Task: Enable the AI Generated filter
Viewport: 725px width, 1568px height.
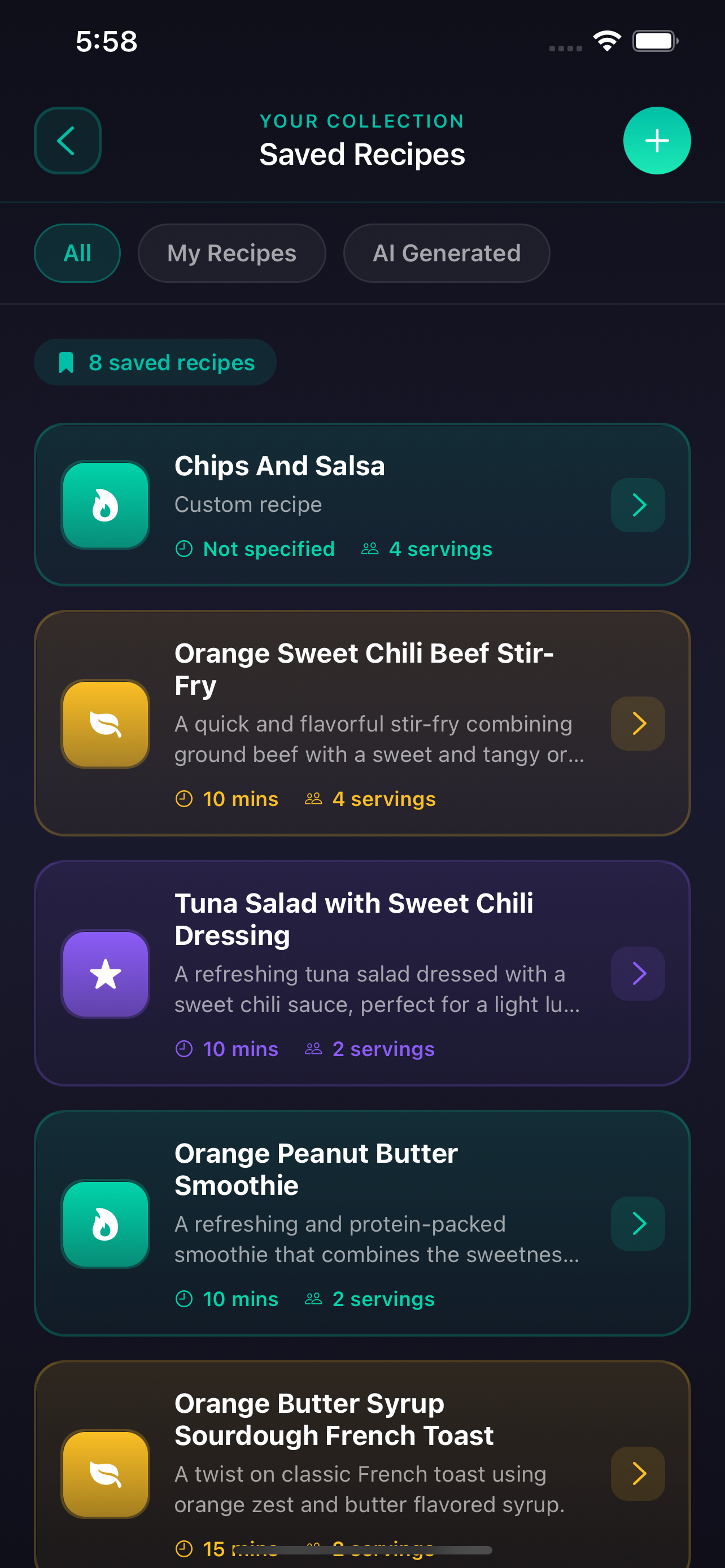Action: pyautogui.click(x=446, y=253)
